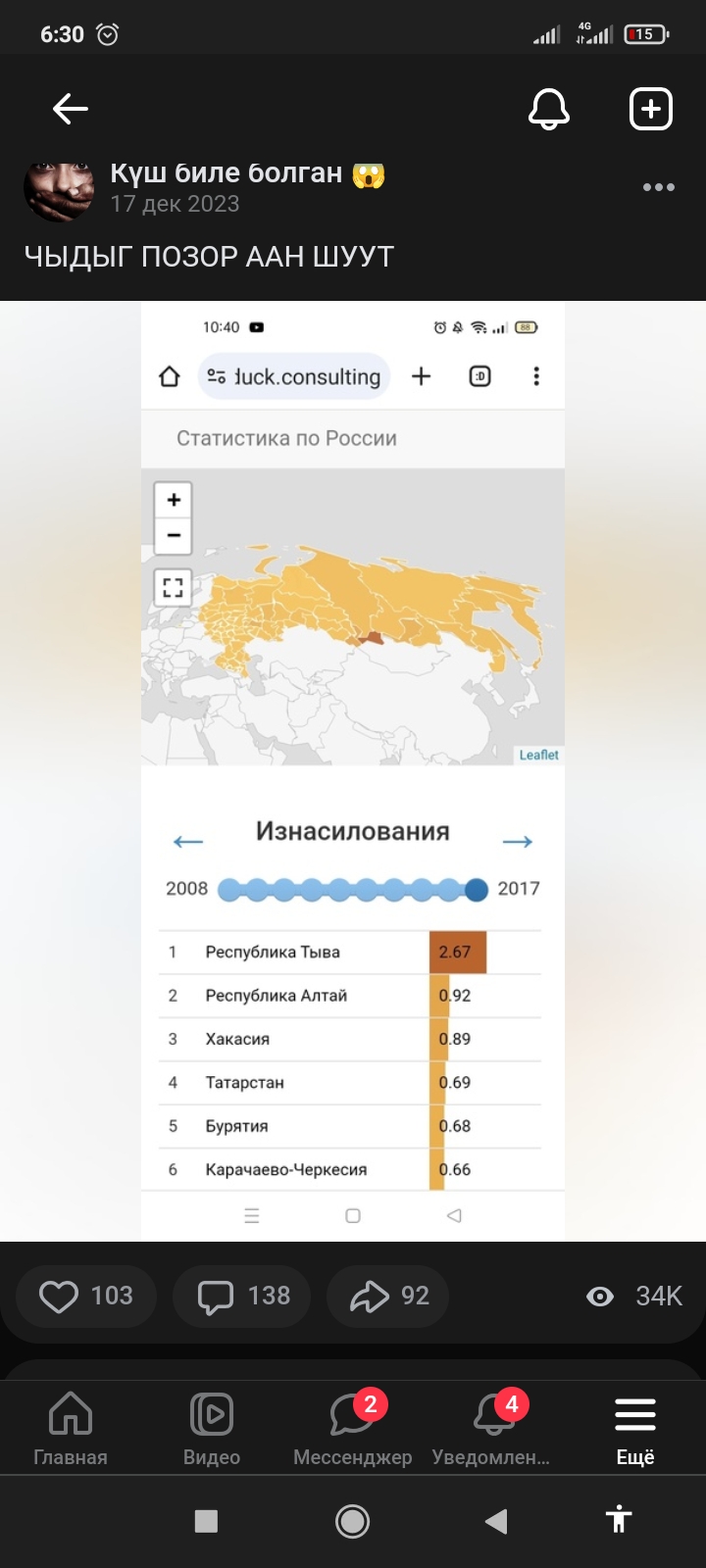Share this post
The height and width of the screenshot is (1568, 706).
[x=388, y=1296]
